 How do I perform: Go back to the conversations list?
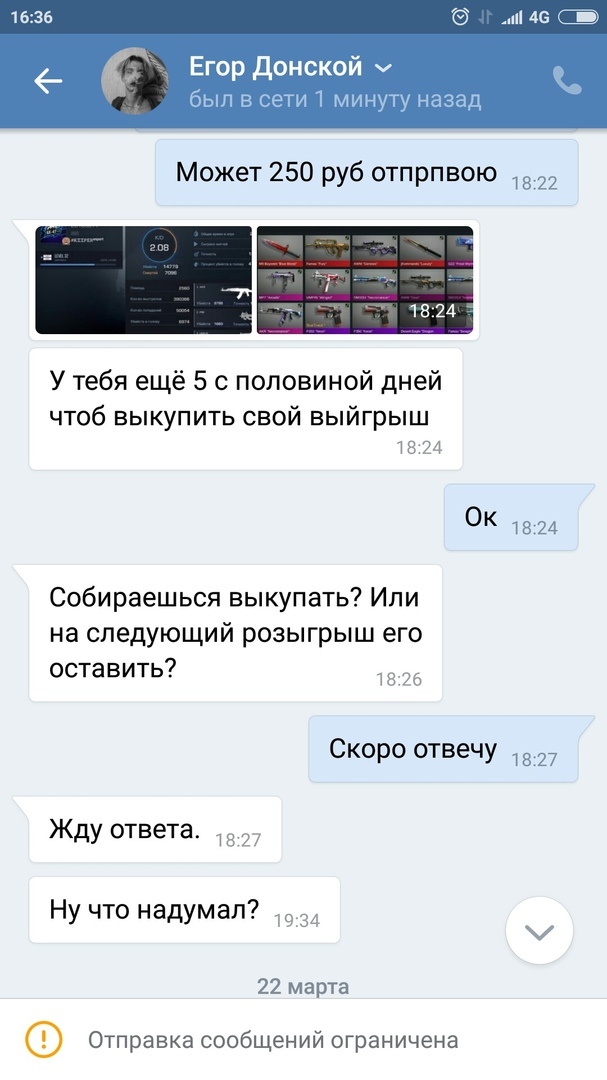(48, 82)
